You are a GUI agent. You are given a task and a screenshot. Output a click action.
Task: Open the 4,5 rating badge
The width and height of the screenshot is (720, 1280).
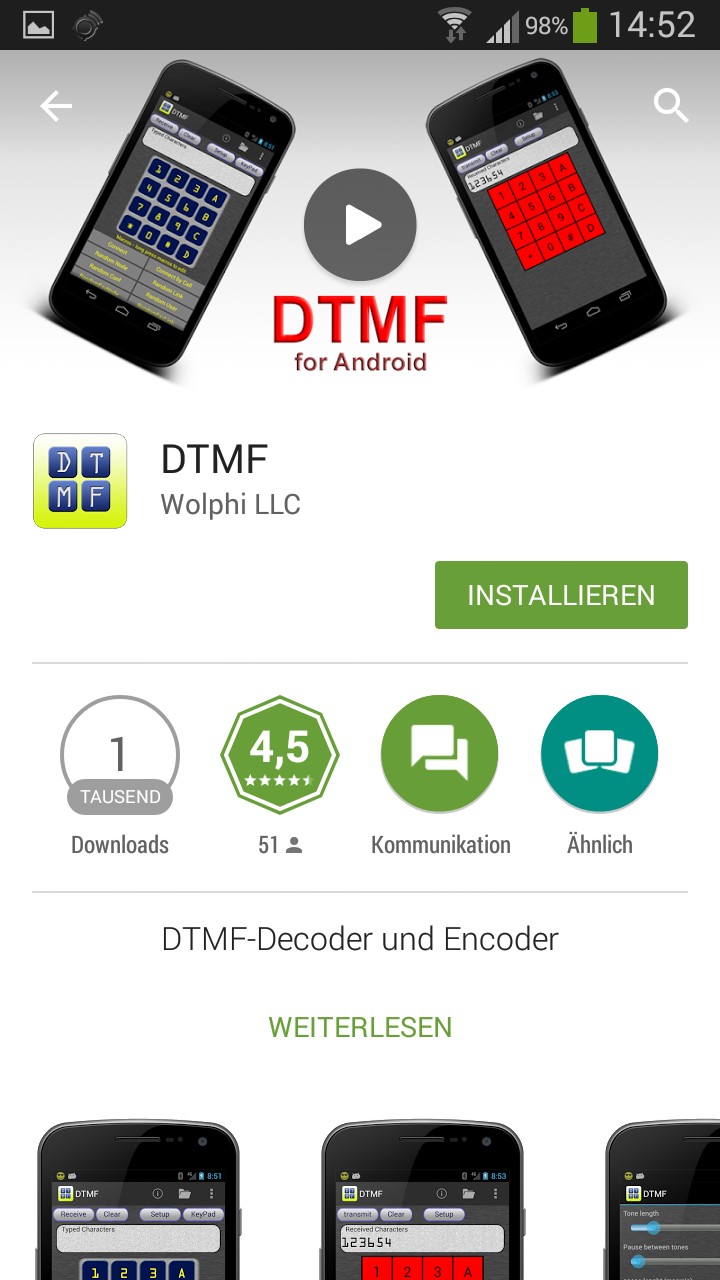tap(280, 755)
